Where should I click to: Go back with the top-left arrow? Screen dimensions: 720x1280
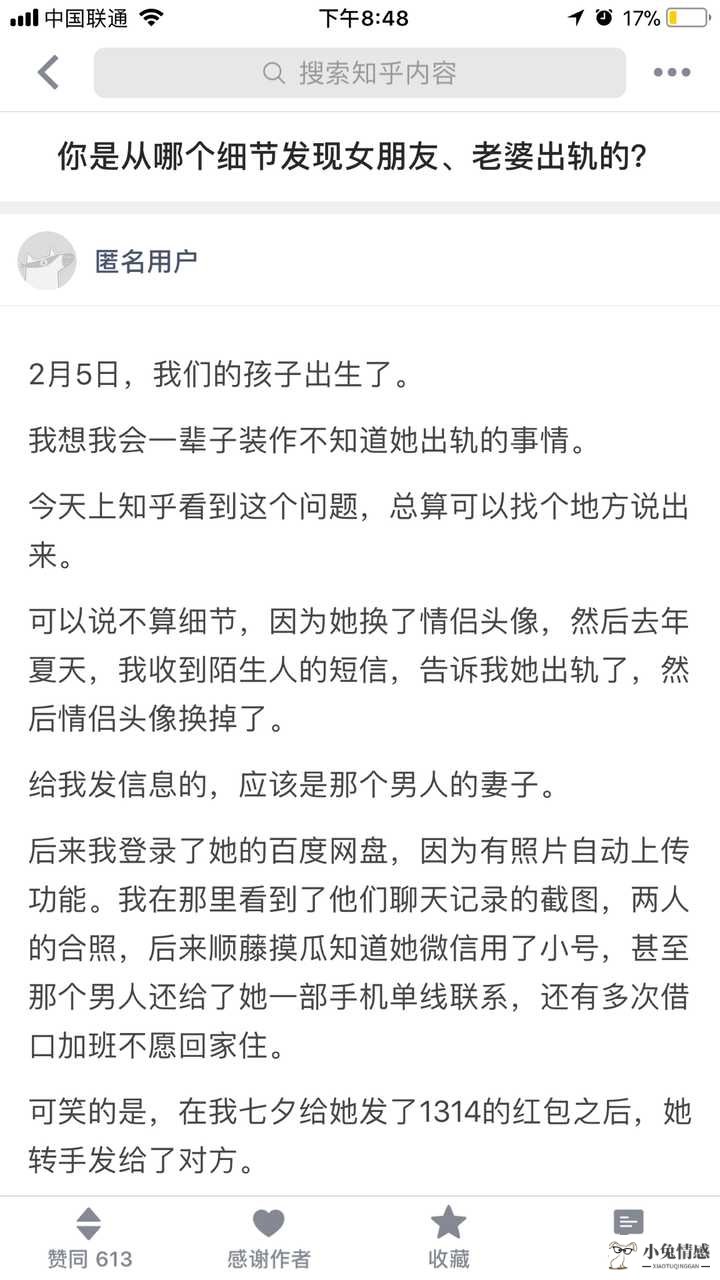pyautogui.click(x=48, y=72)
